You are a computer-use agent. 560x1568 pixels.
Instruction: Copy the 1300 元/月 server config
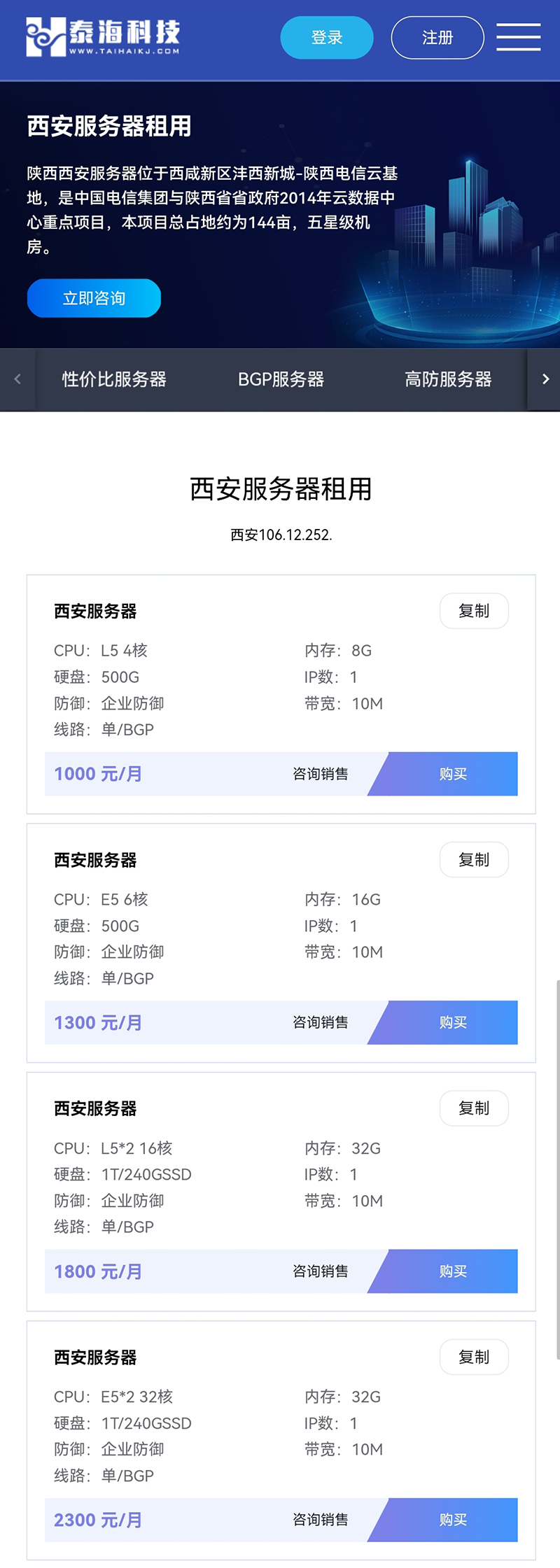pyautogui.click(x=474, y=860)
